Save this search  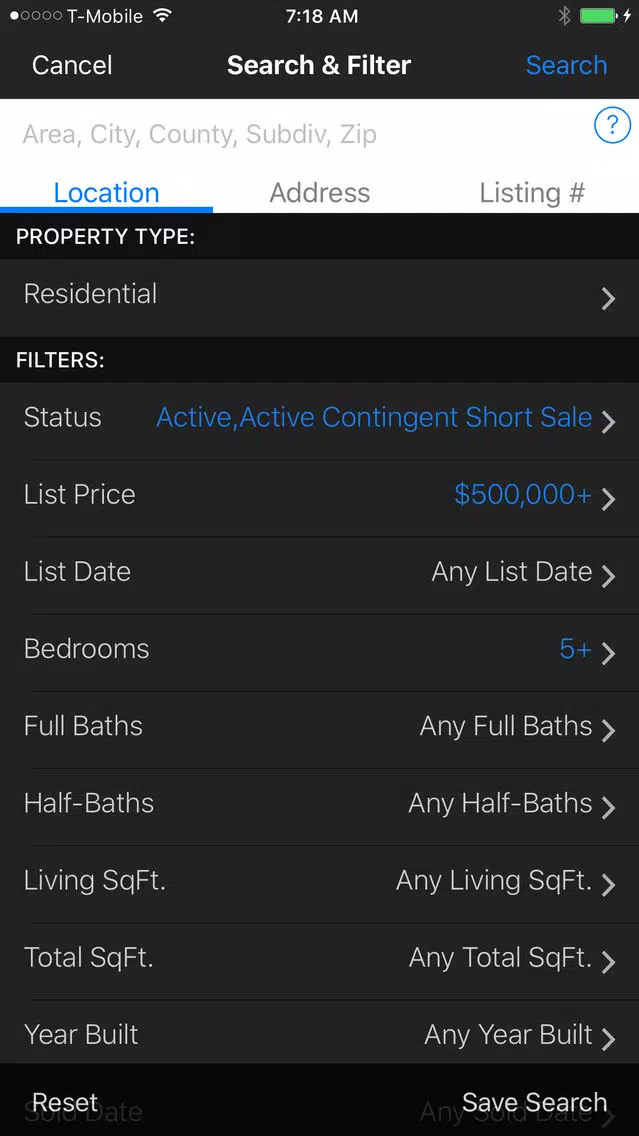pos(535,1102)
